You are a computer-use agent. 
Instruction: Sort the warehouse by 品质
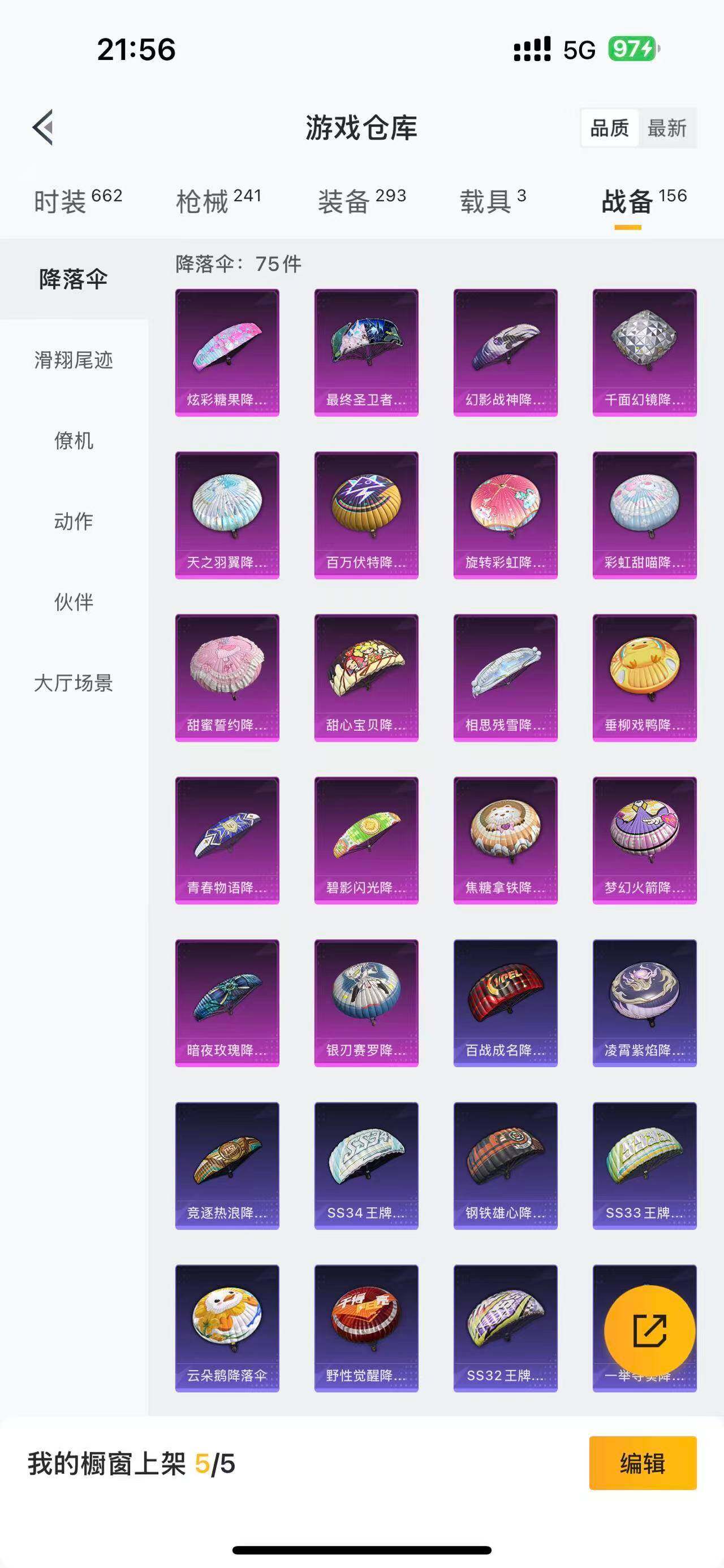click(610, 128)
